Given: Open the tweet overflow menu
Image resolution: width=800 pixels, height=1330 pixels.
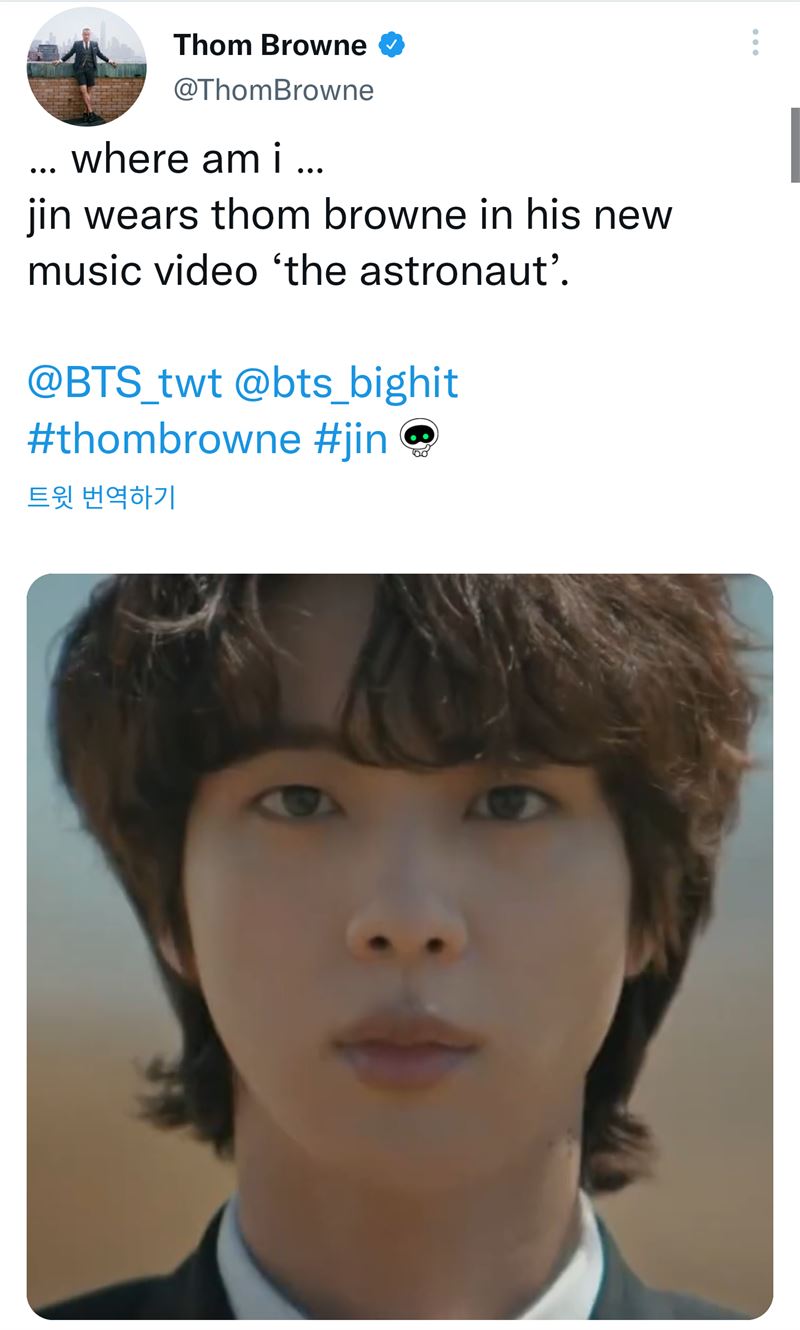Looking at the screenshot, I should coord(755,42).
